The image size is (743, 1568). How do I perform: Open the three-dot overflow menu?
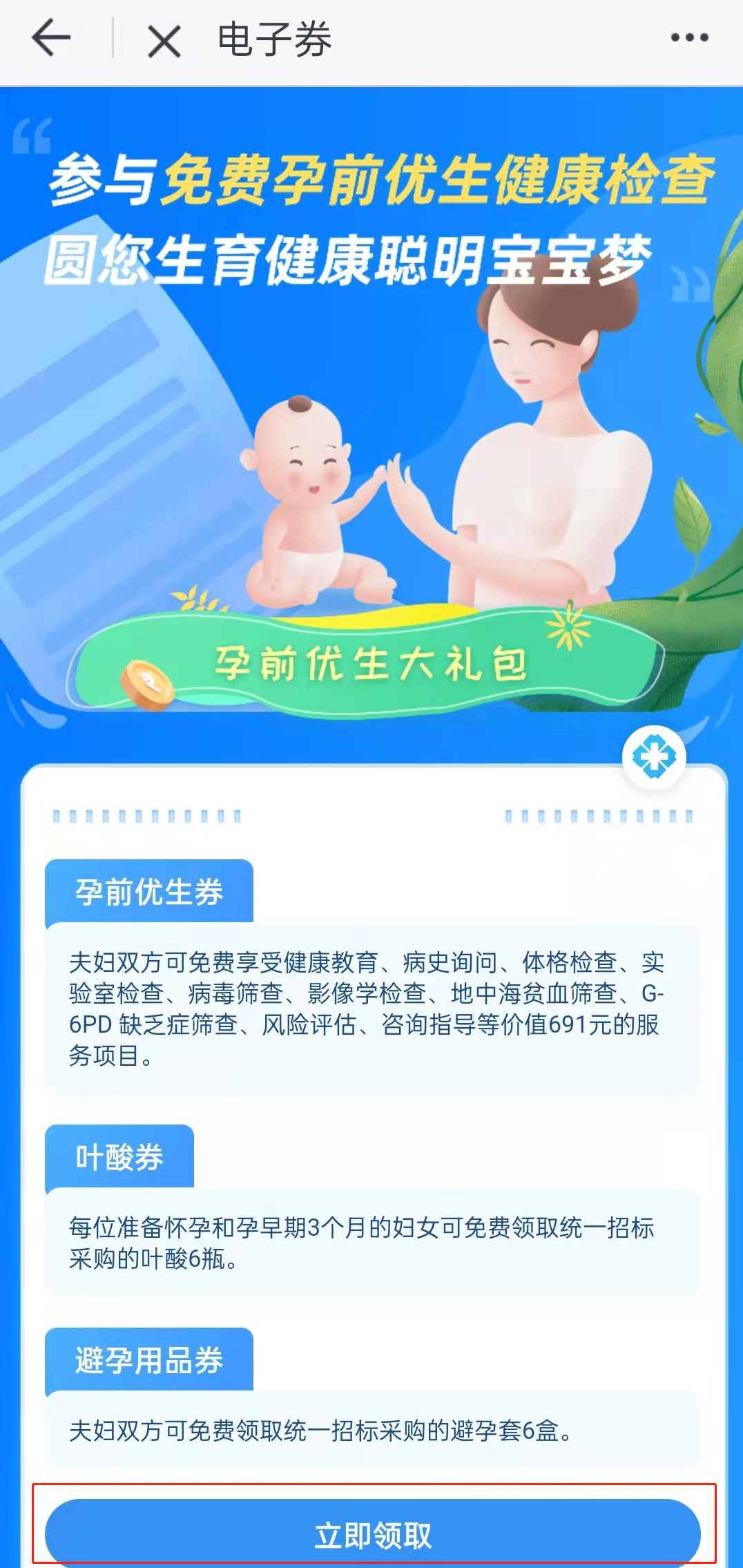pos(689,39)
